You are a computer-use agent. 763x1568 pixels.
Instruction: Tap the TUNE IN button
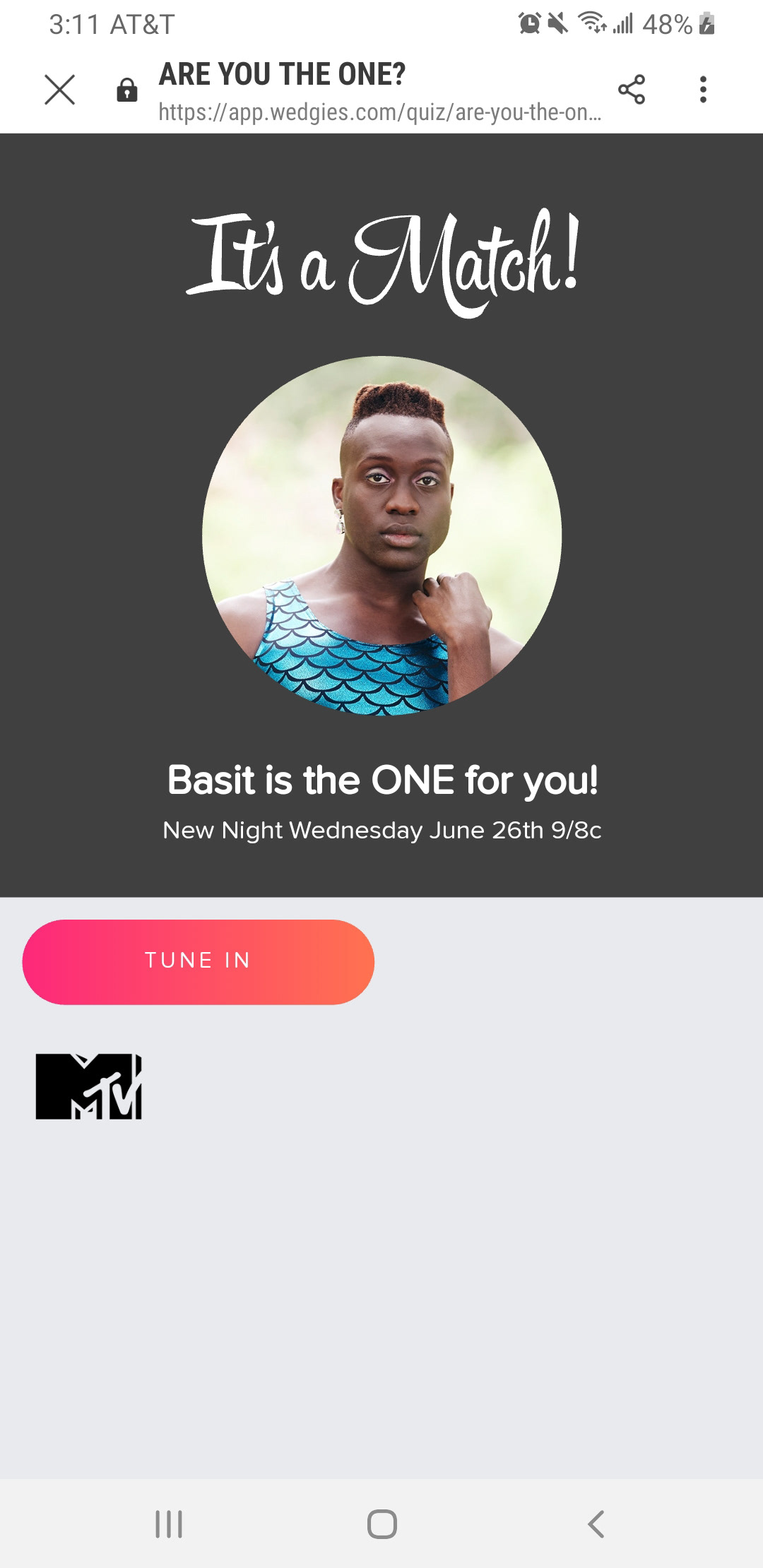[198, 961]
